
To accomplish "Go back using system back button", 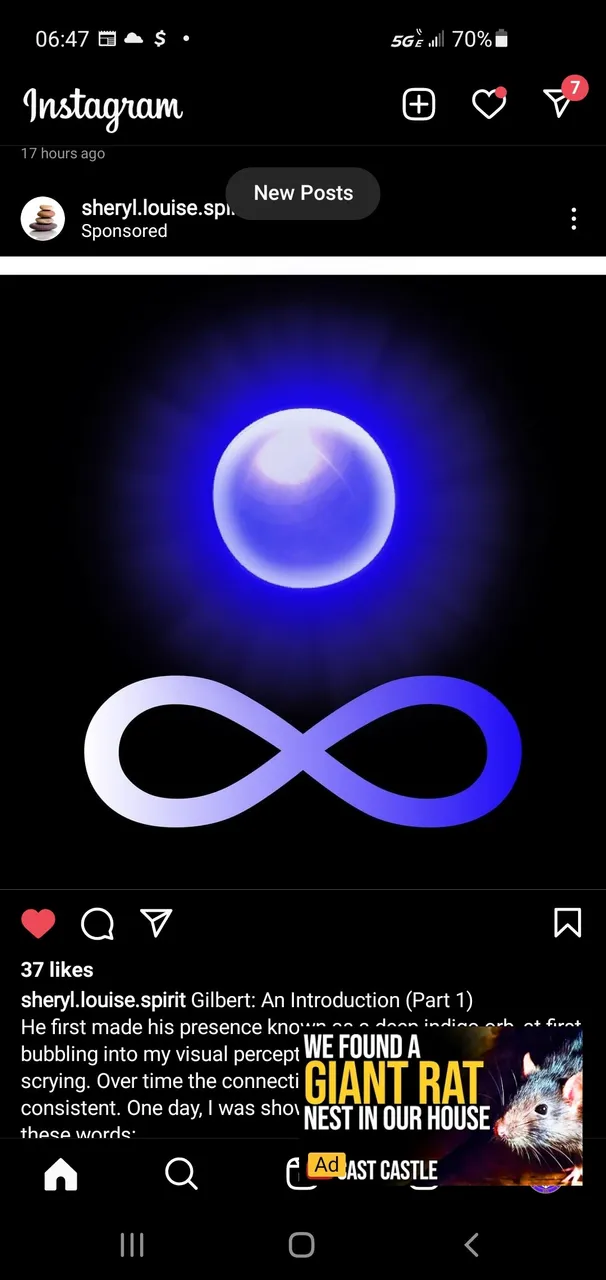I will 472,1244.
